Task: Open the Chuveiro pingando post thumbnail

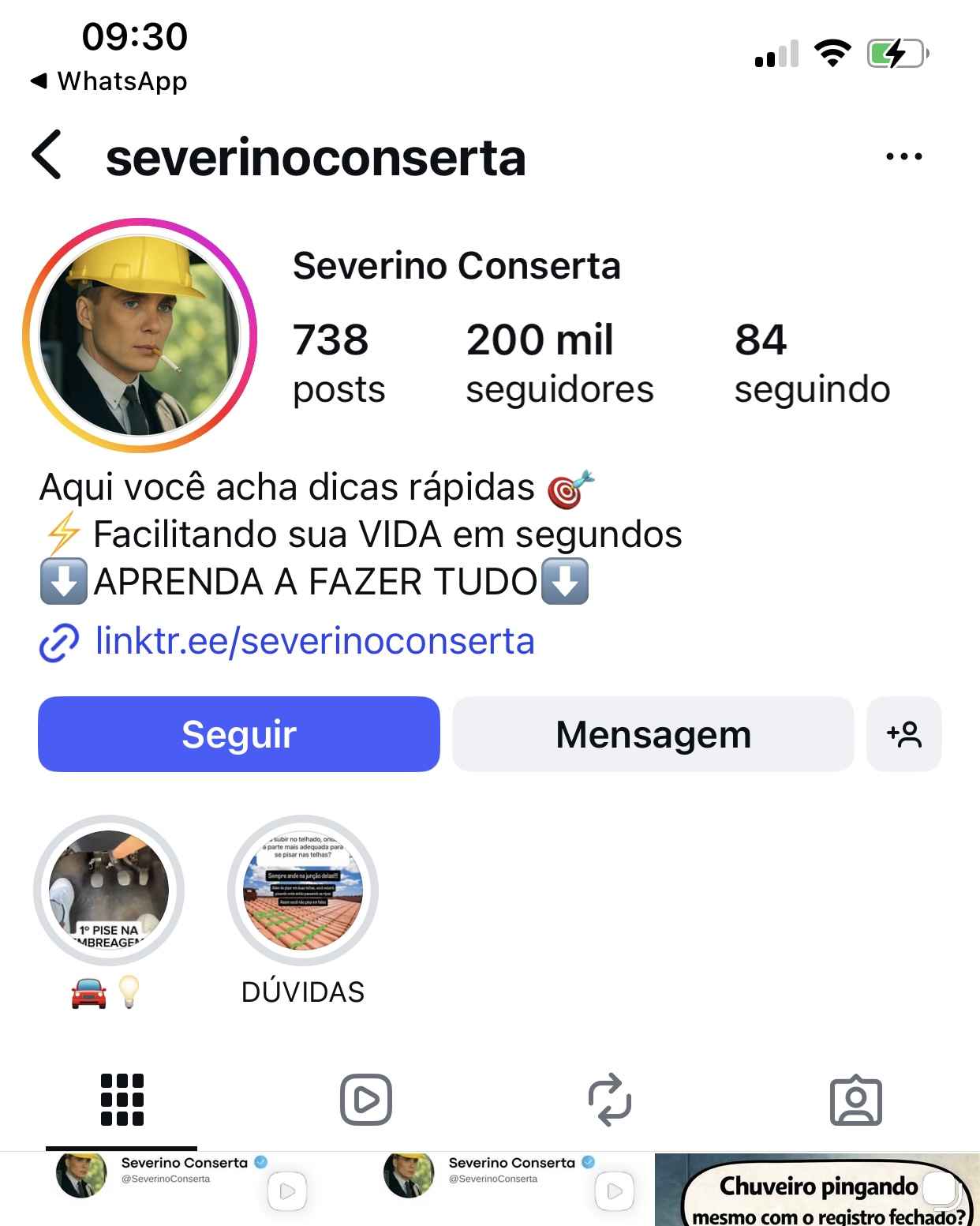Action: tap(817, 1190)
